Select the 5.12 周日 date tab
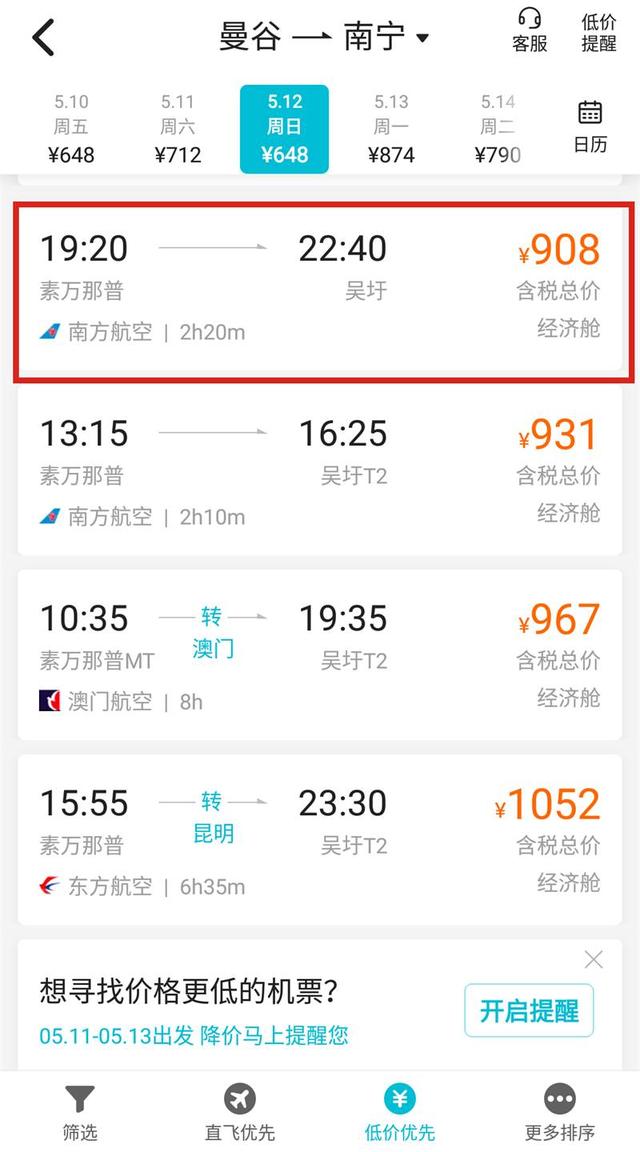 click(284, 128)
